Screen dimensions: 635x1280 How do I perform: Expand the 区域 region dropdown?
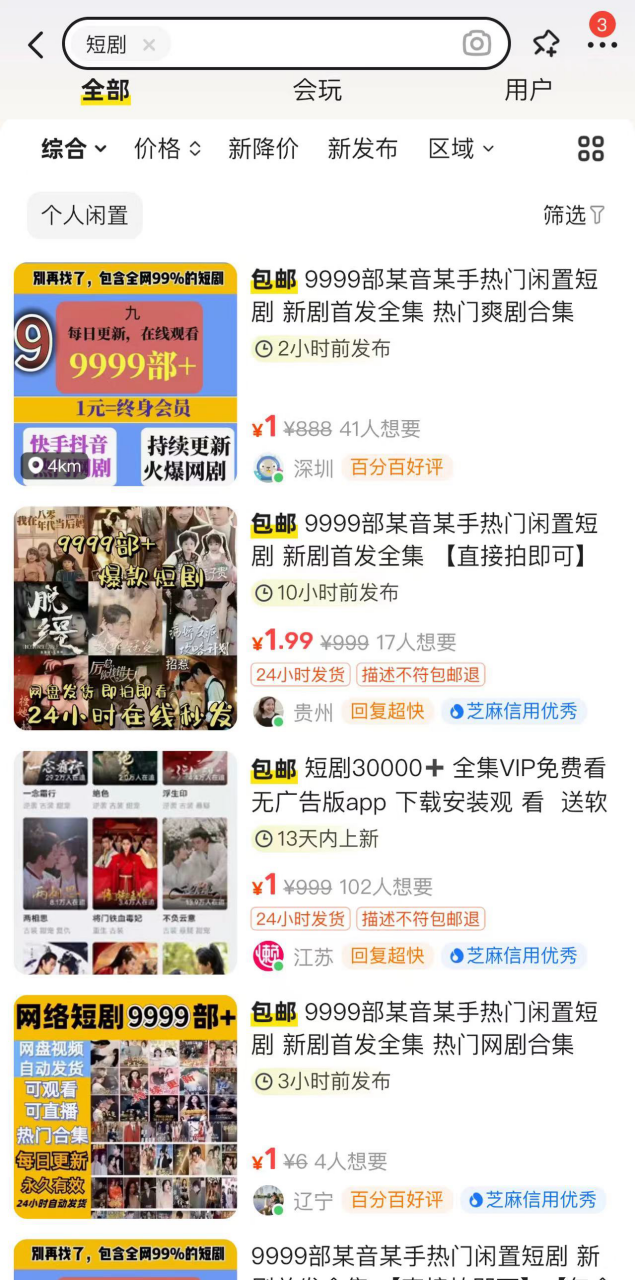(461, 149)
